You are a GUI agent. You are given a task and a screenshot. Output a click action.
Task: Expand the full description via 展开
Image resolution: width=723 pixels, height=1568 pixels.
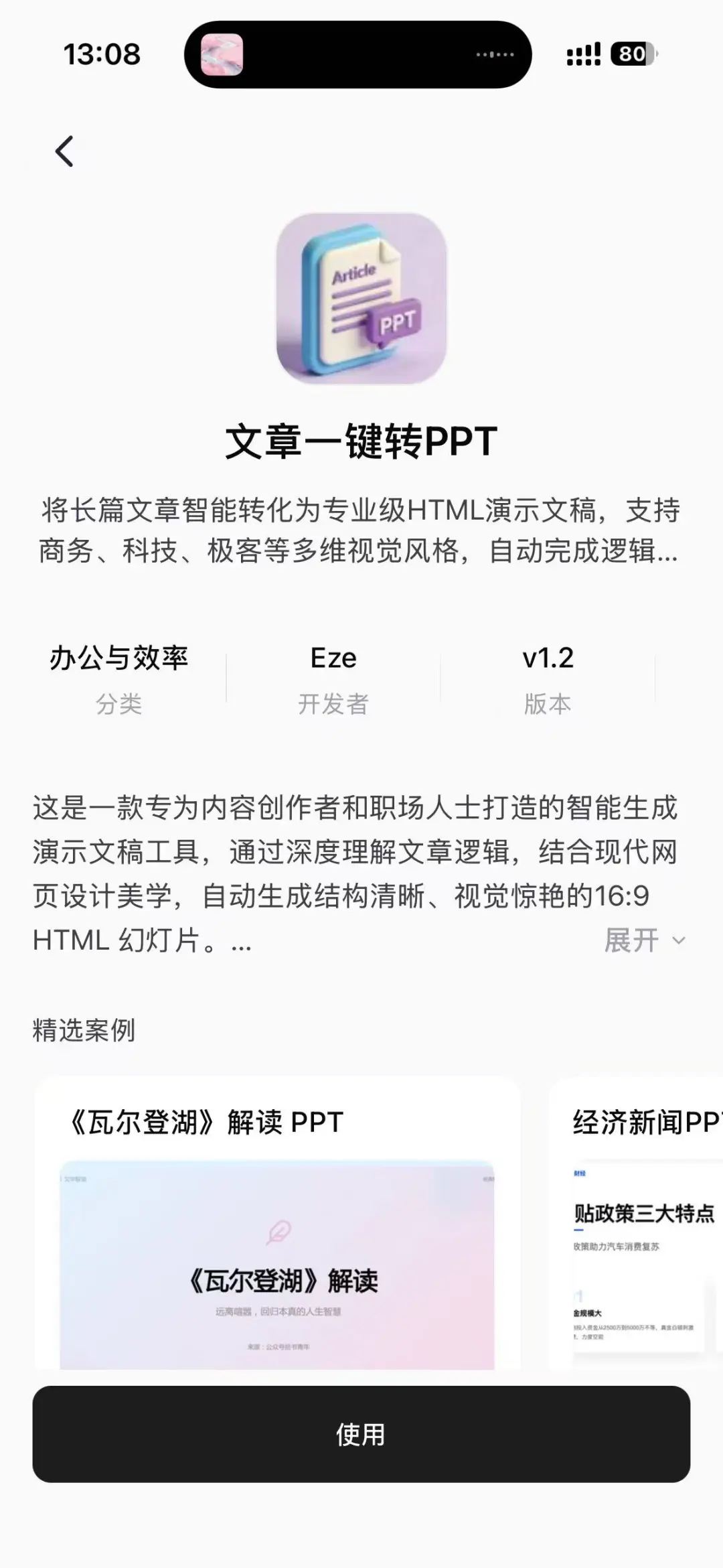[x=630, y=940]
